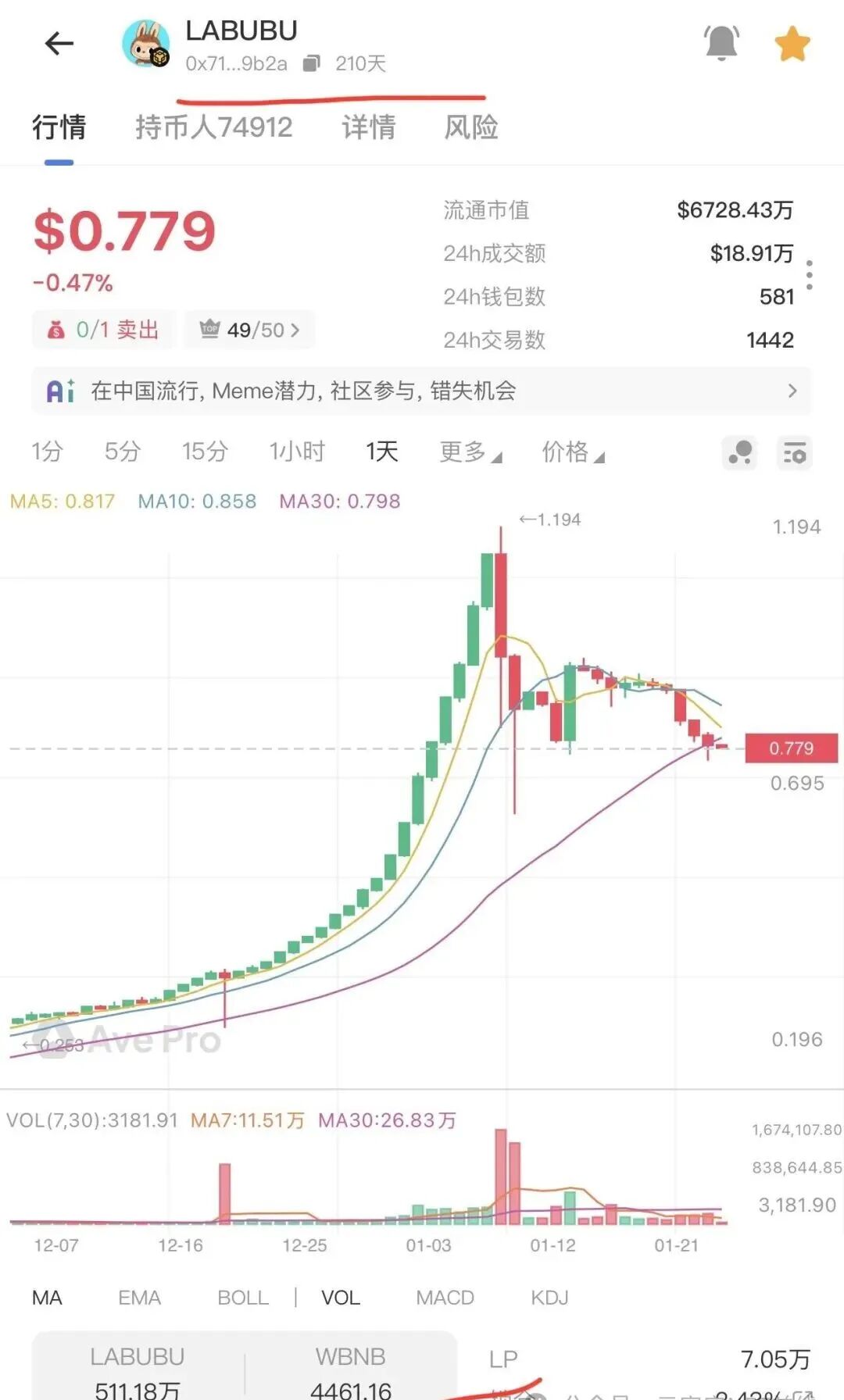844x1400 pixels.
Task: Open the notification bell for price alerts
Action: pyautogui.click(x=720, y=43)
